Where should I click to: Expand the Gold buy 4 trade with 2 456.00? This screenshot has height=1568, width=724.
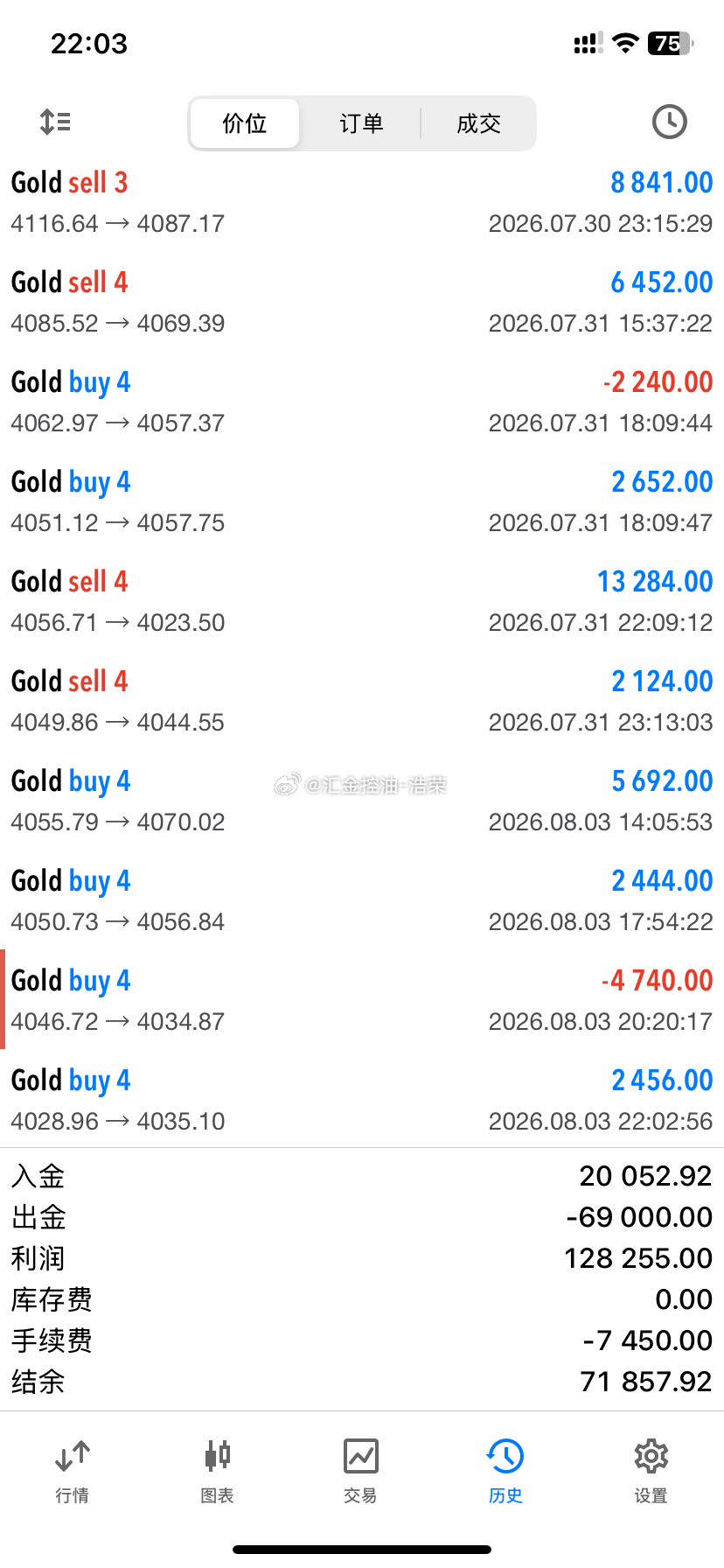[362, 1100]
